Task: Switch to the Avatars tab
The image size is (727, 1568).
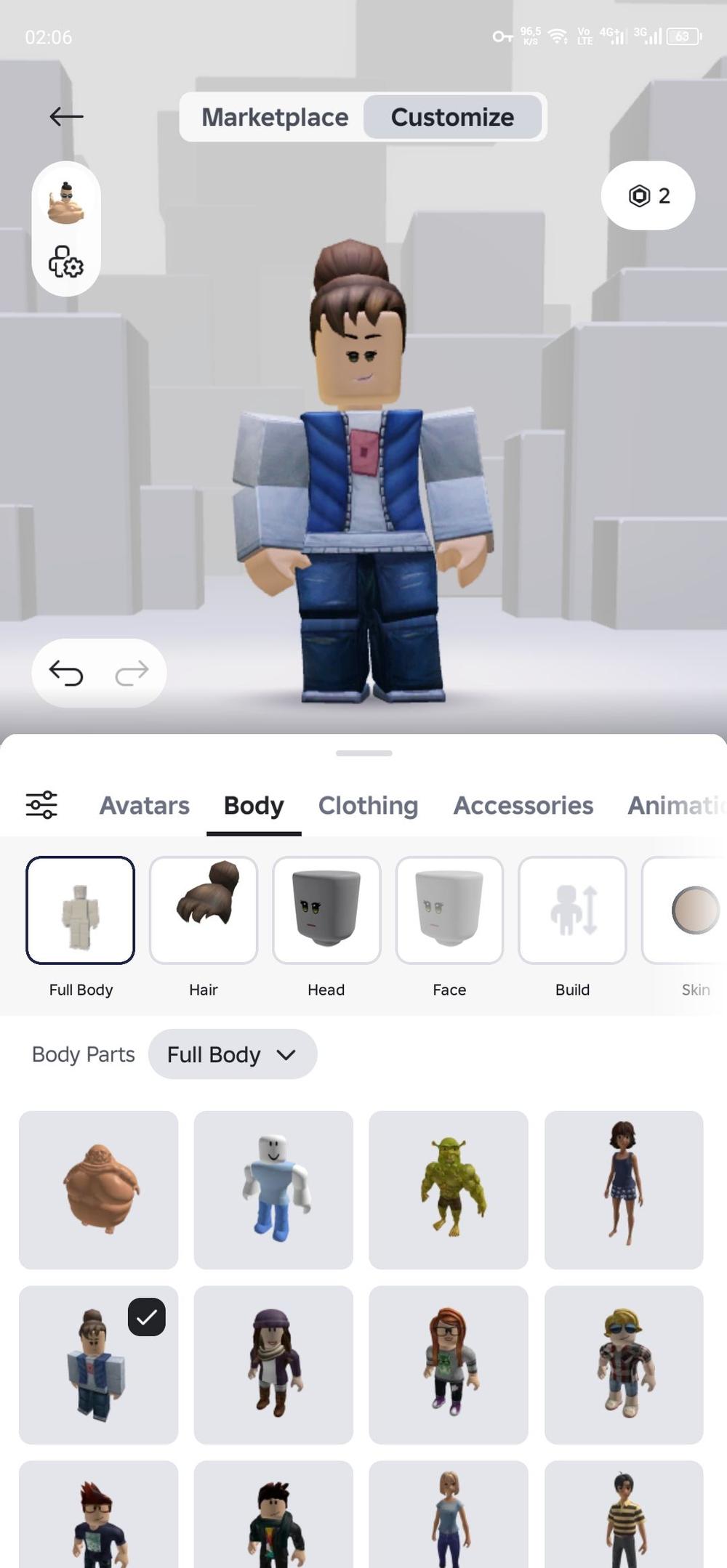Action: click(144, 805)
